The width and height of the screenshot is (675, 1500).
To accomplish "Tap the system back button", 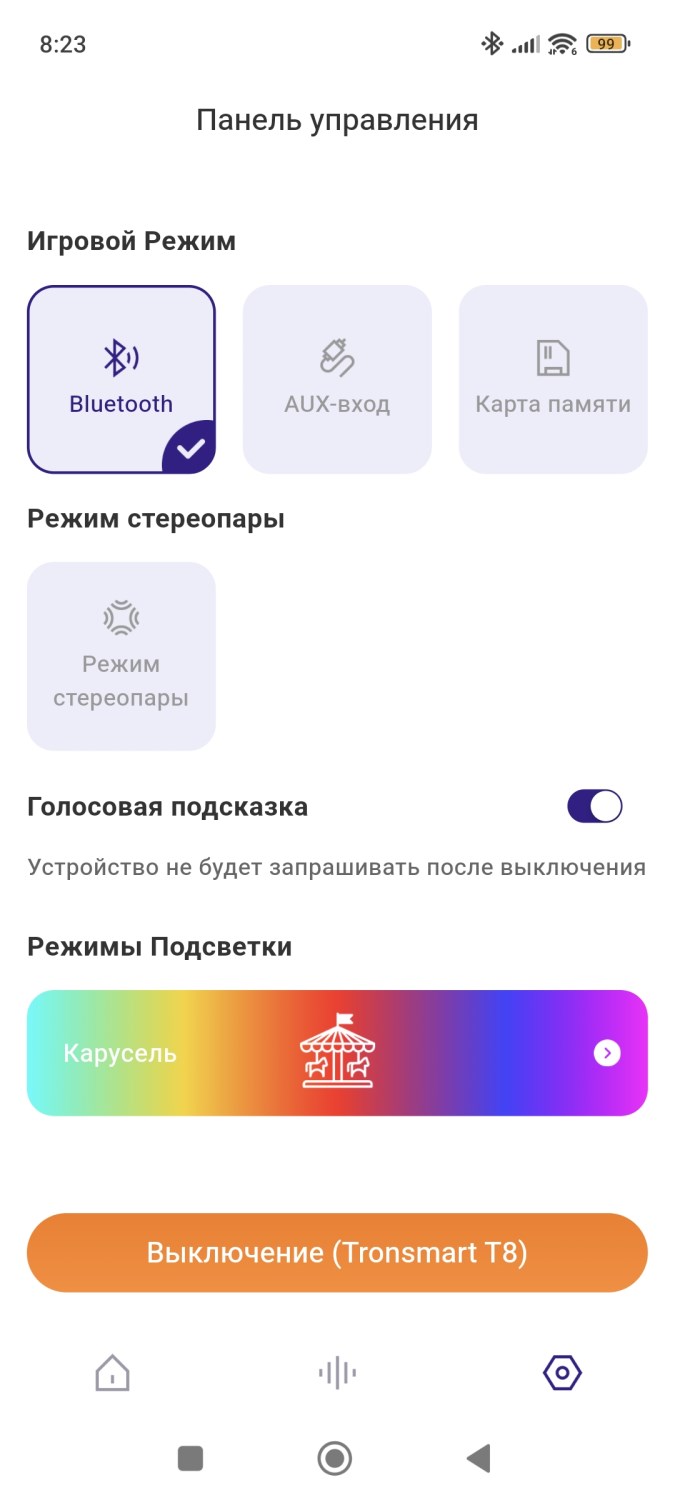I will [479, 1459].
